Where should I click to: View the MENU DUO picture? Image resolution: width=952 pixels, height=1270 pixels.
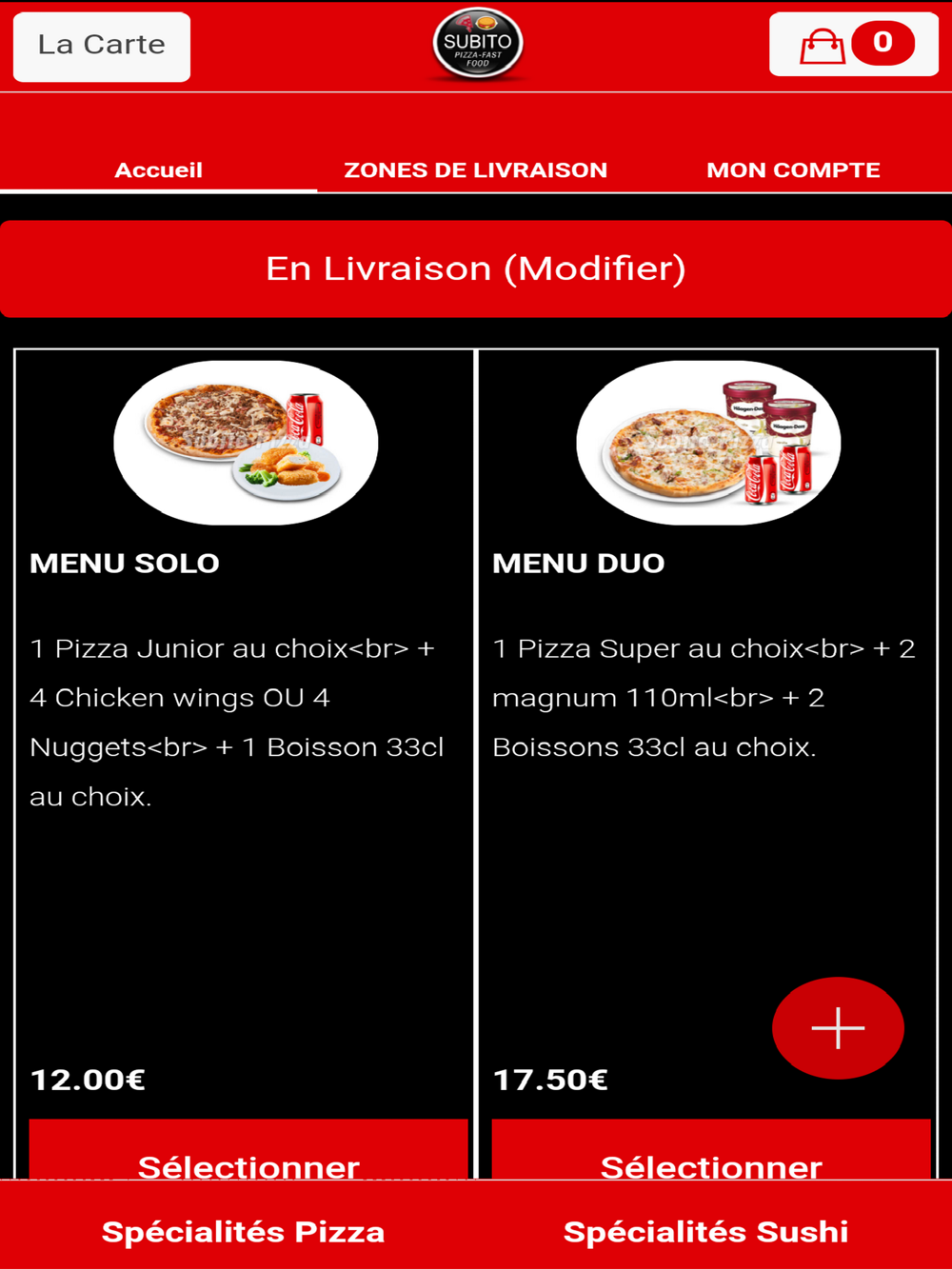(708, 443)
